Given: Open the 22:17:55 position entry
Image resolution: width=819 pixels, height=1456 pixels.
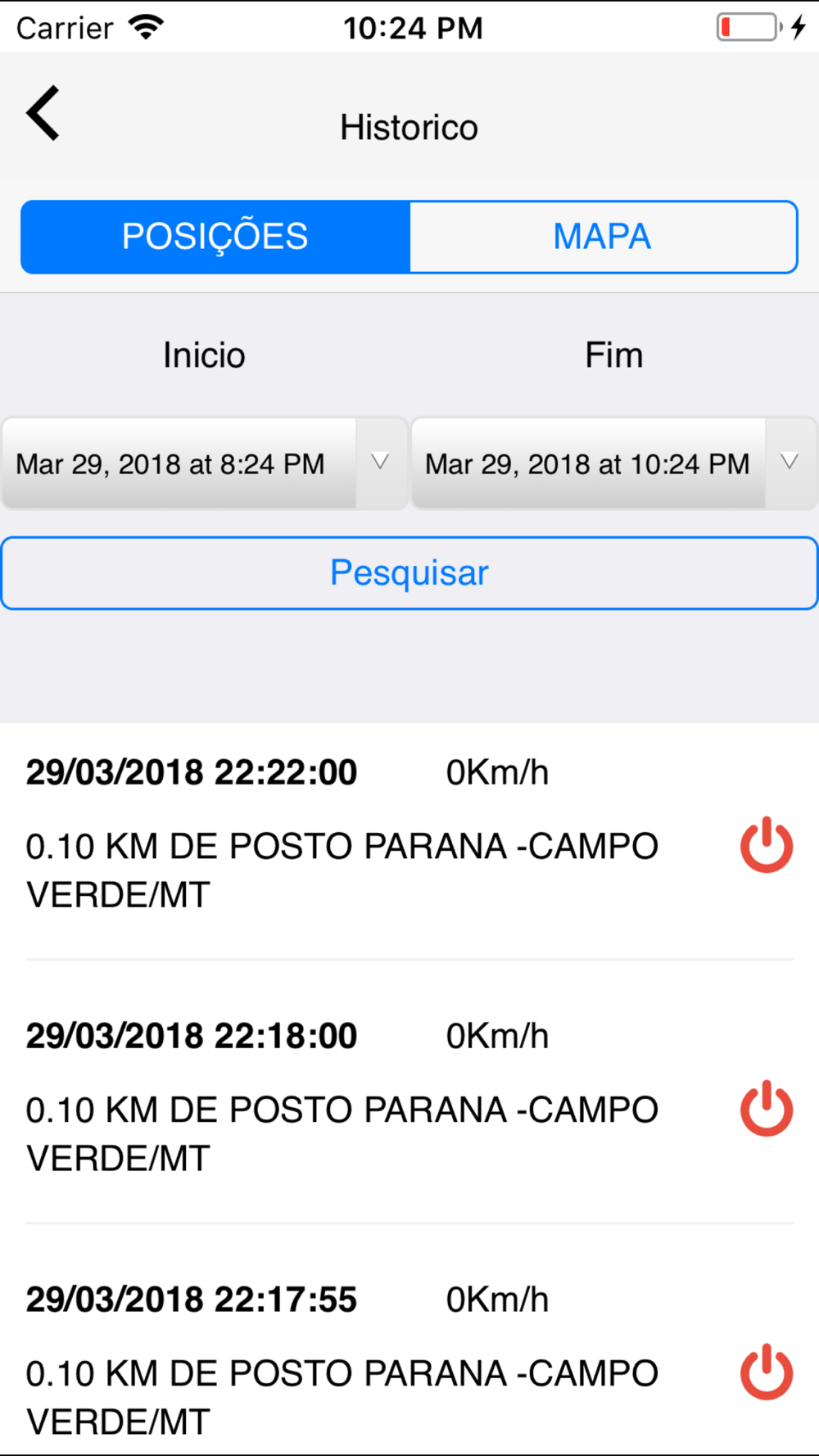Looking at the screenshot, I should 409,1341.
